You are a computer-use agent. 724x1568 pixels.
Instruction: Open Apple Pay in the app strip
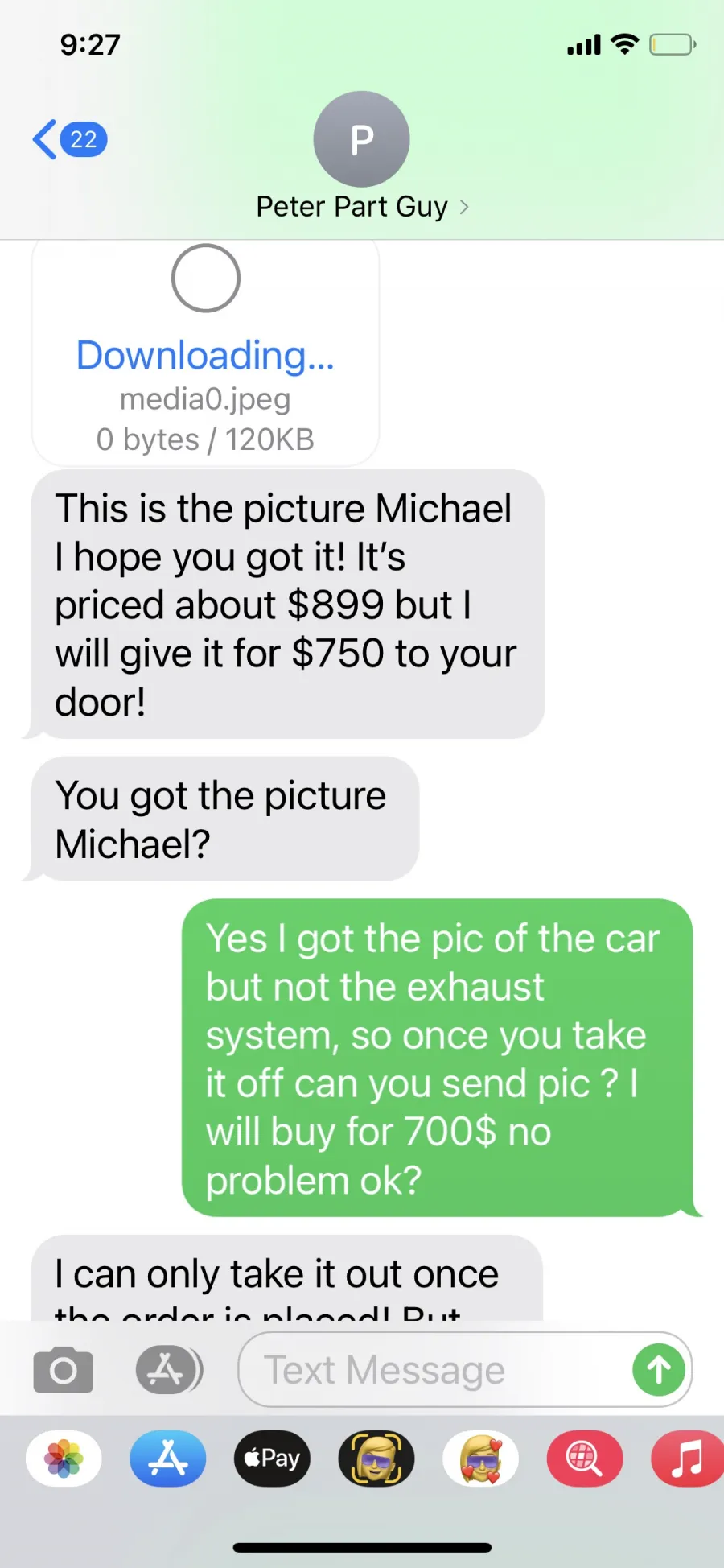272,1458
